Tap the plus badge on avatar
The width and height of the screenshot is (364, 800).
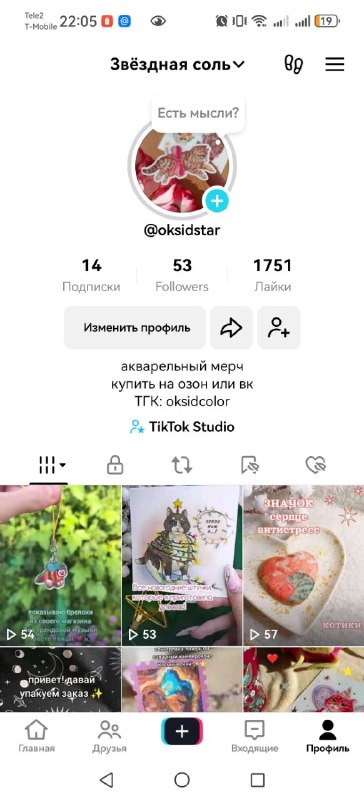click(x=217, y=202)
